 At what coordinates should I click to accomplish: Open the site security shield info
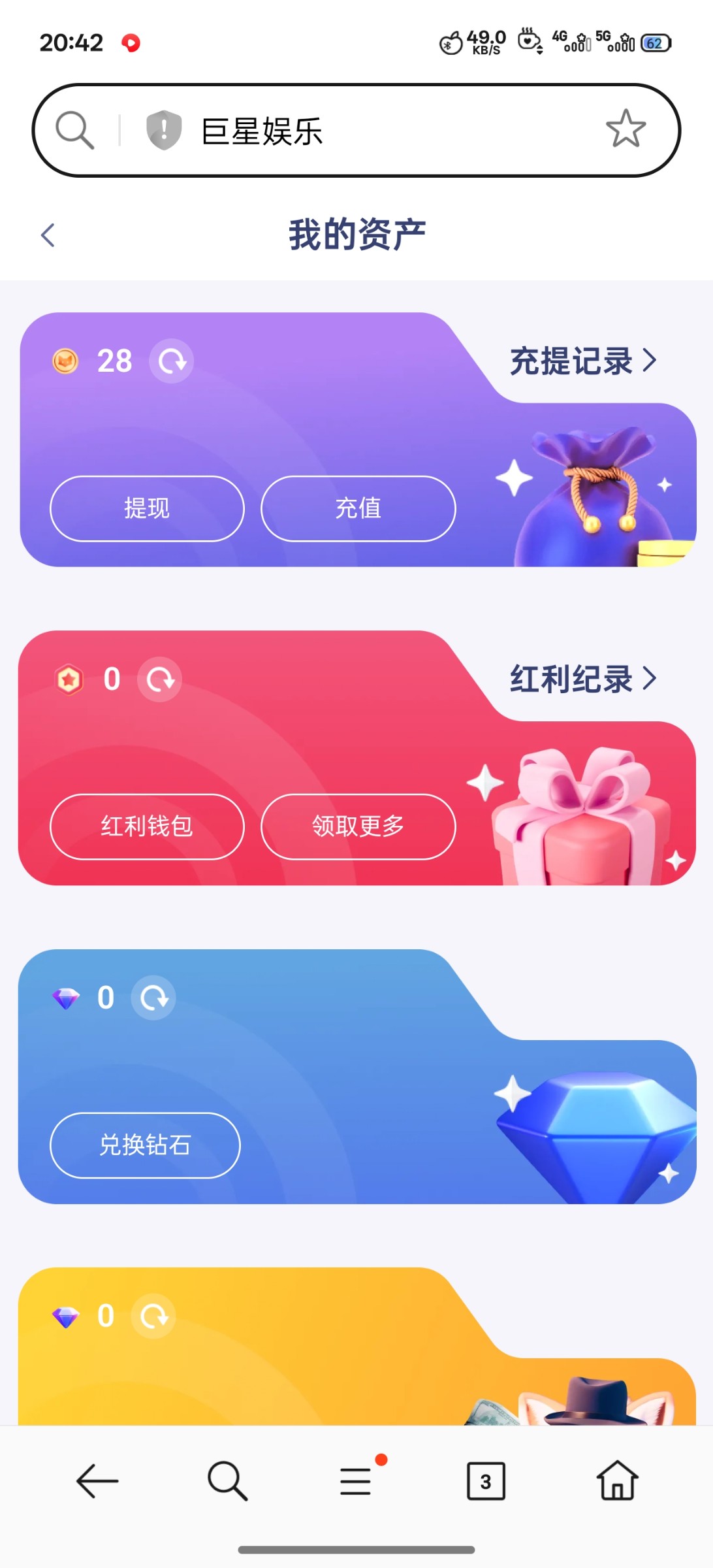pyautogui.click(x=163, y=129)
